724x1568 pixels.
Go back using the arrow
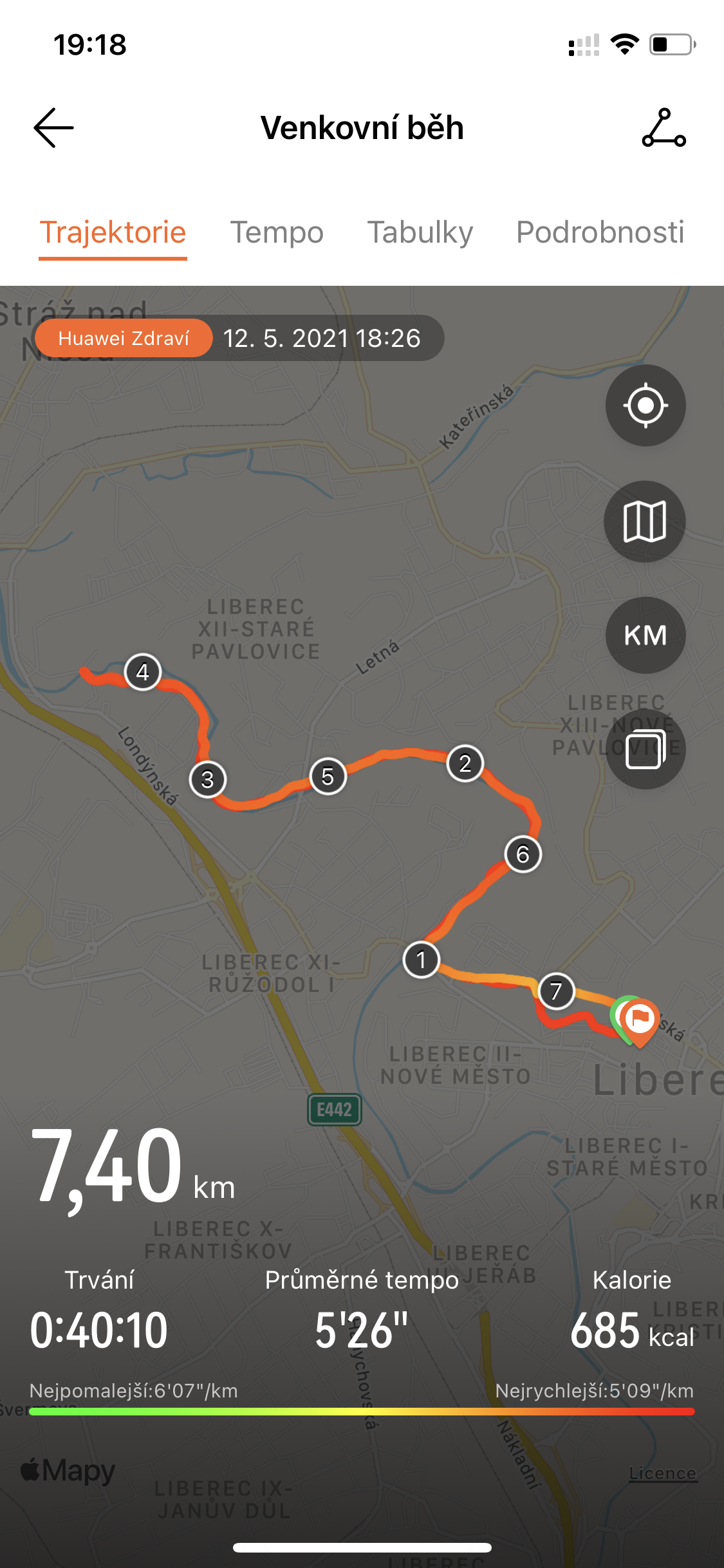(54, 127)
